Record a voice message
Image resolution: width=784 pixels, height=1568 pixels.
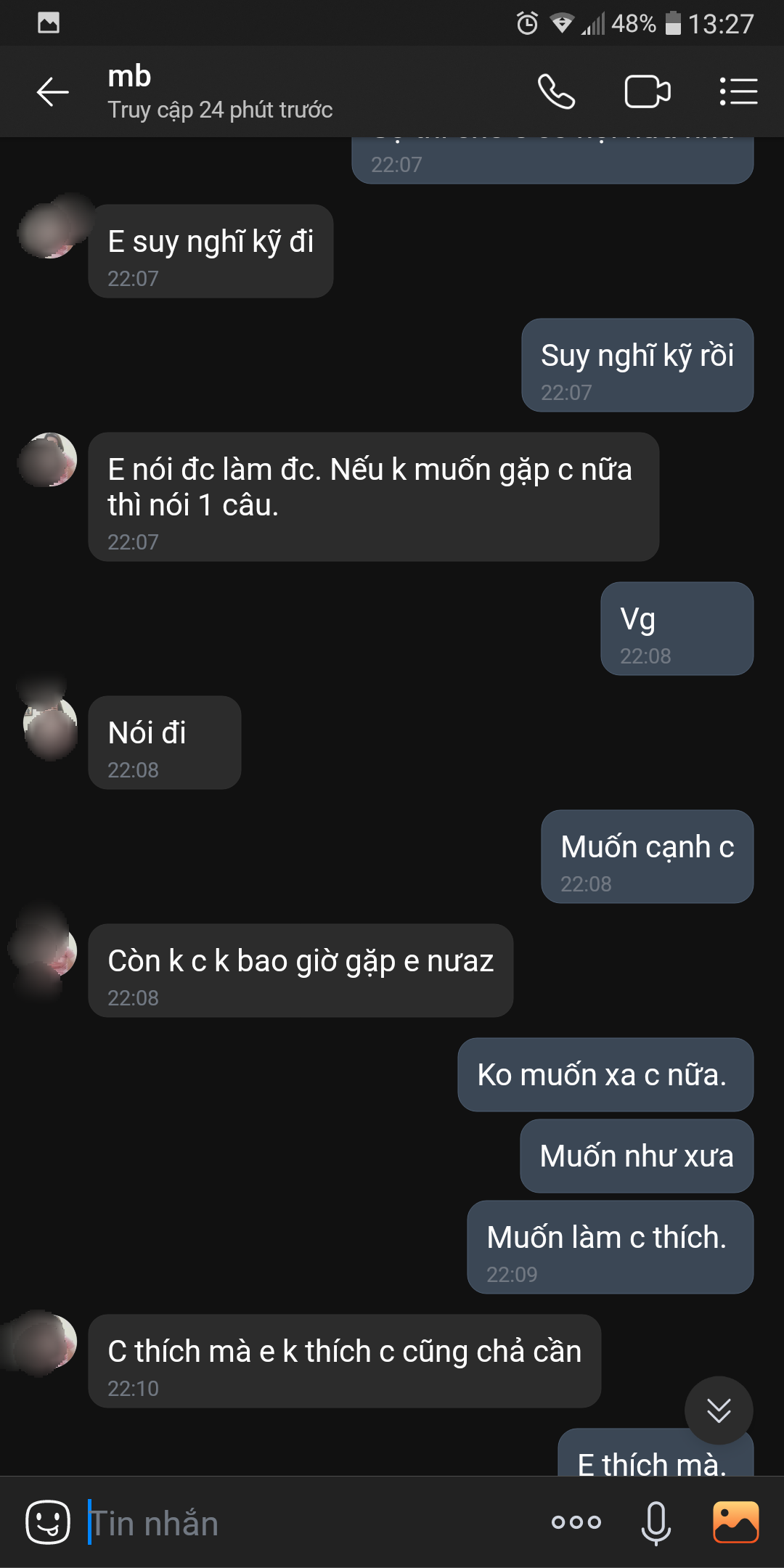point(656,1522)
